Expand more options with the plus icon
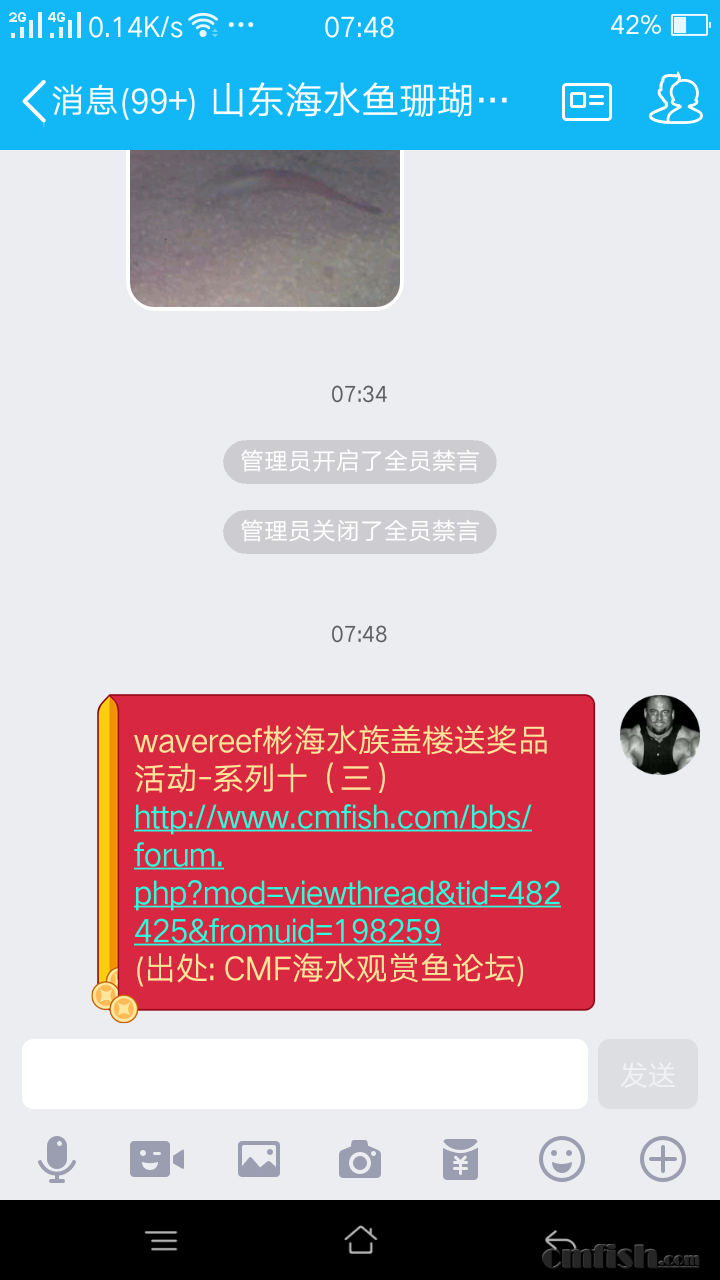 point(663,1160)
